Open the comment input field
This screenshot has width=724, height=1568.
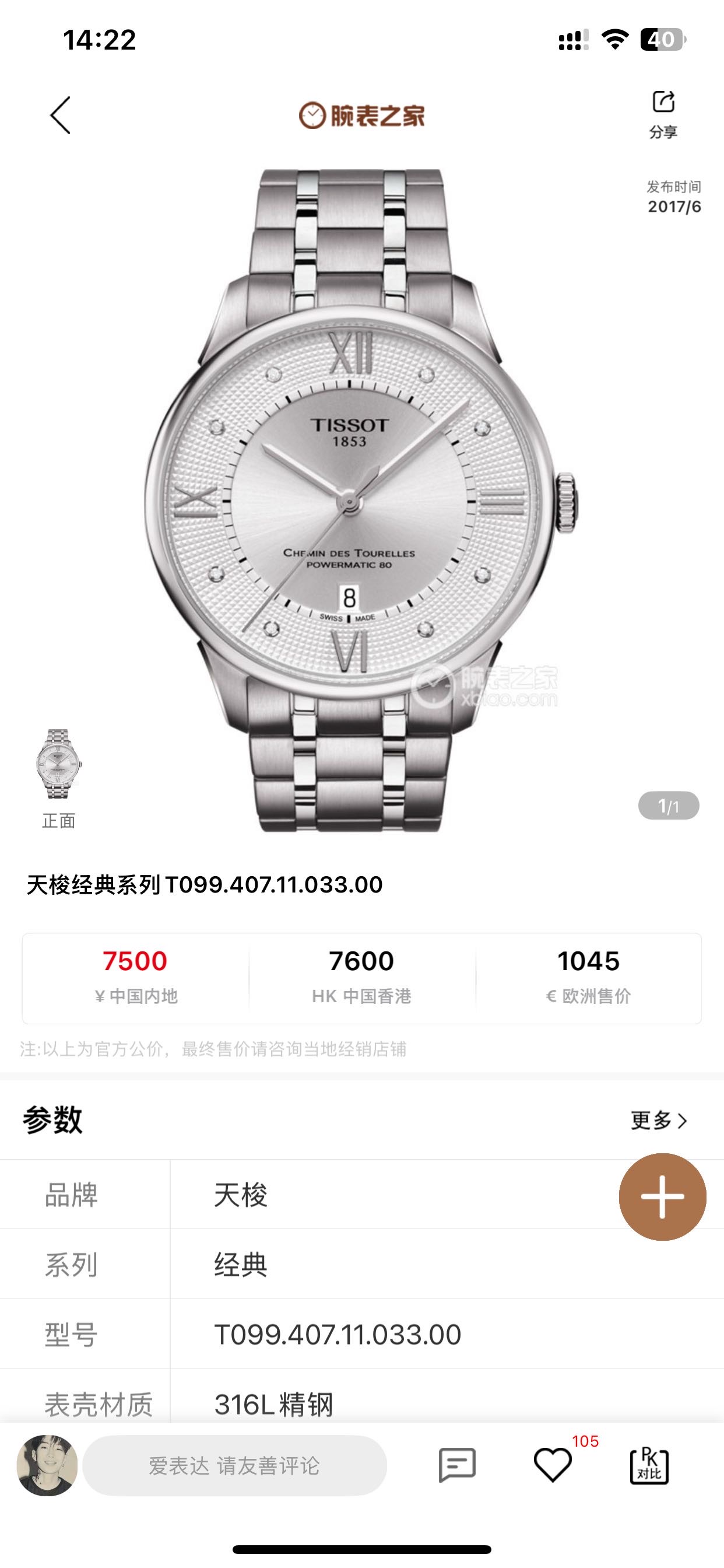coord(234,1465)
